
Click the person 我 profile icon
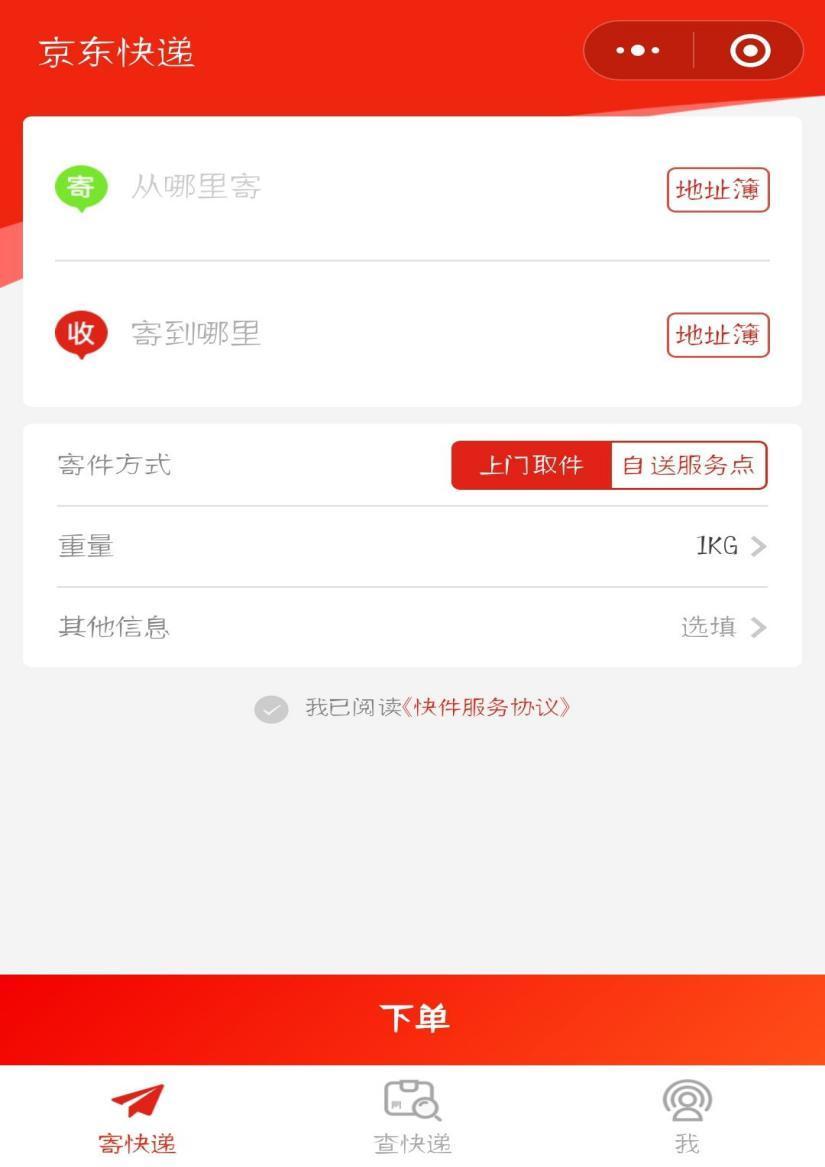[686, 1100]
